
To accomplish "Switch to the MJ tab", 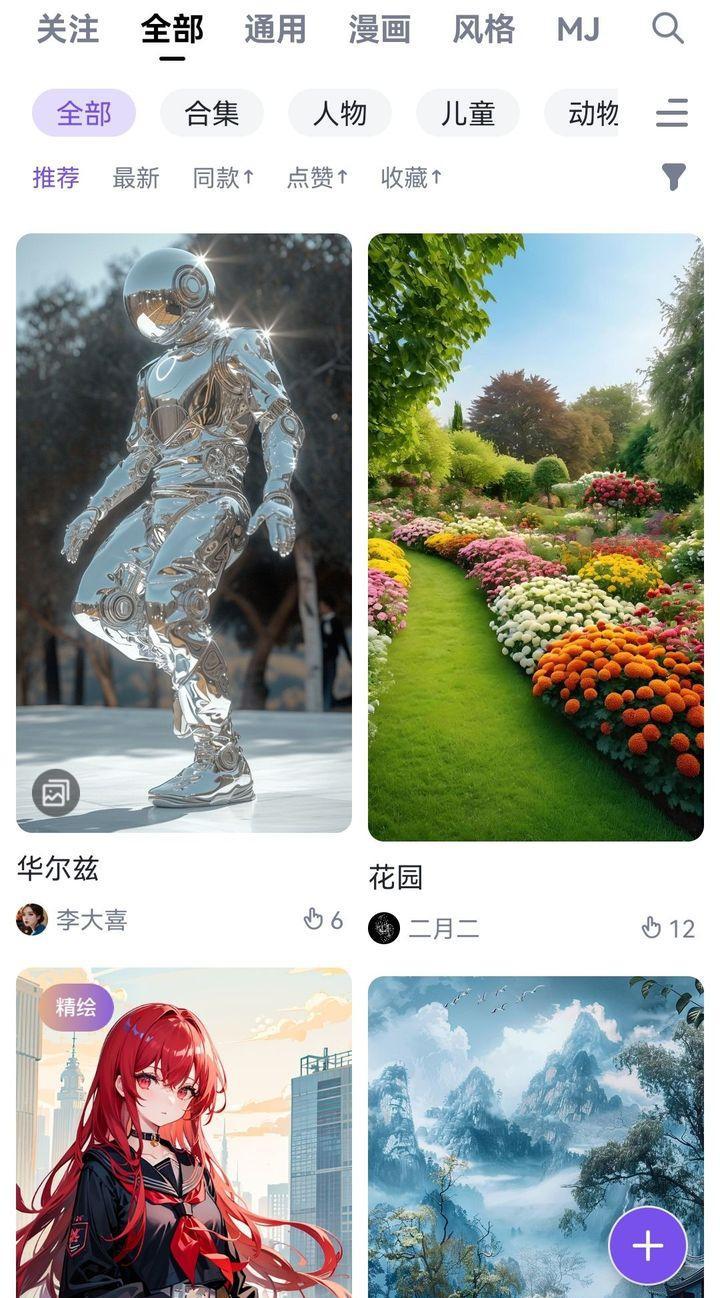I will pos(578,29).
